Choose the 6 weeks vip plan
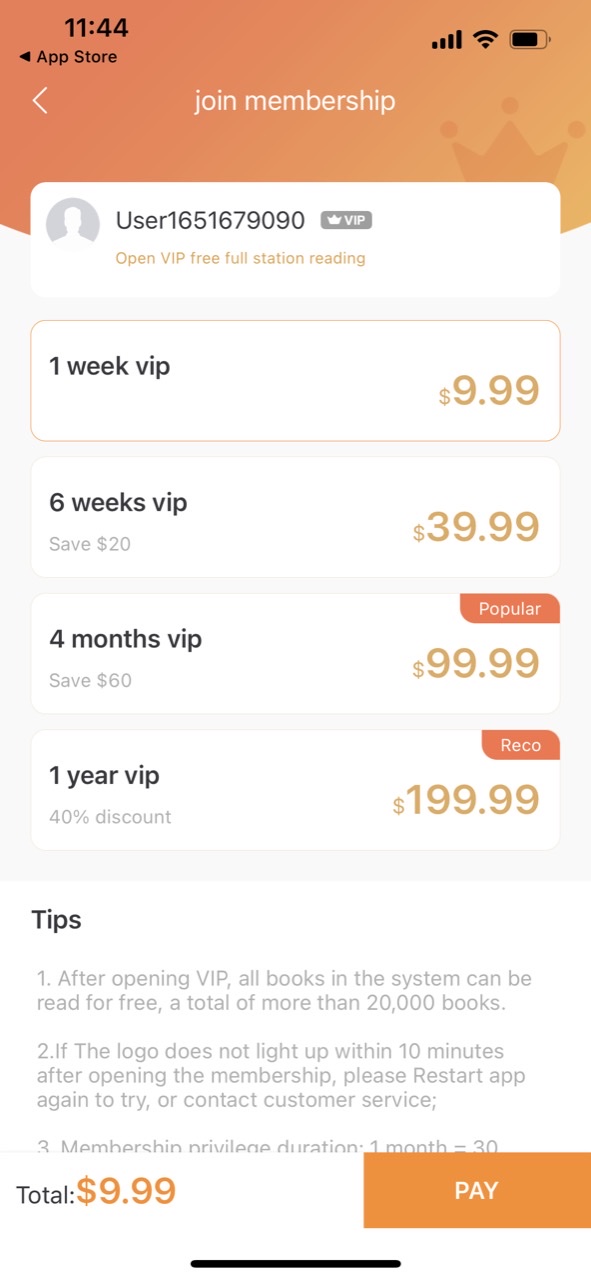Viewport: 591px width, 1280px height. click(x=295, y=517)
